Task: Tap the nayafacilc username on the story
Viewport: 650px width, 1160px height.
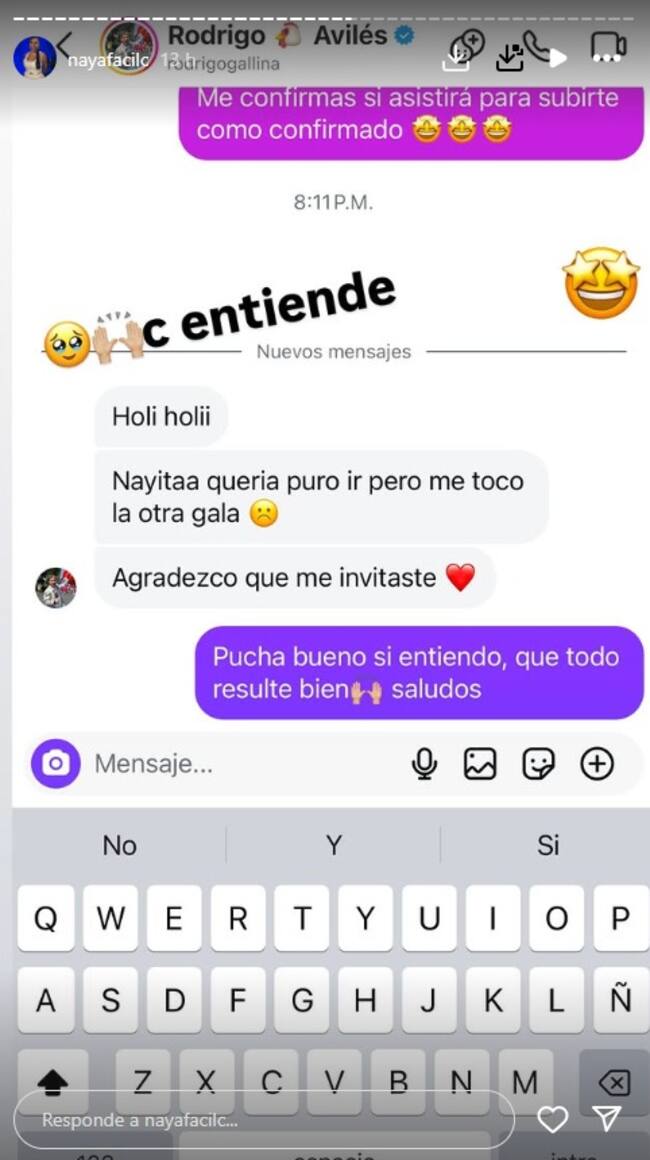Action: 109,60
